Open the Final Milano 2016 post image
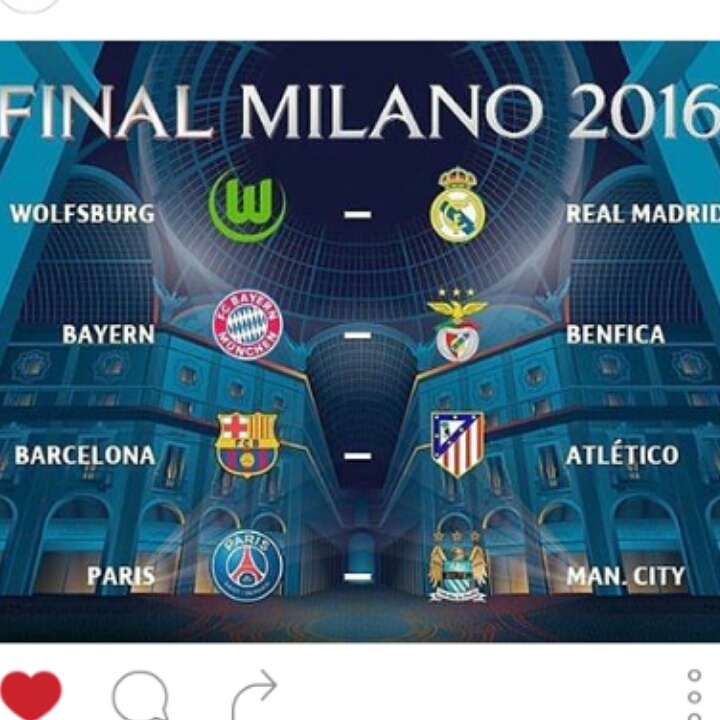The width and height of the screenshot is (720, 720). click(360, 342)
